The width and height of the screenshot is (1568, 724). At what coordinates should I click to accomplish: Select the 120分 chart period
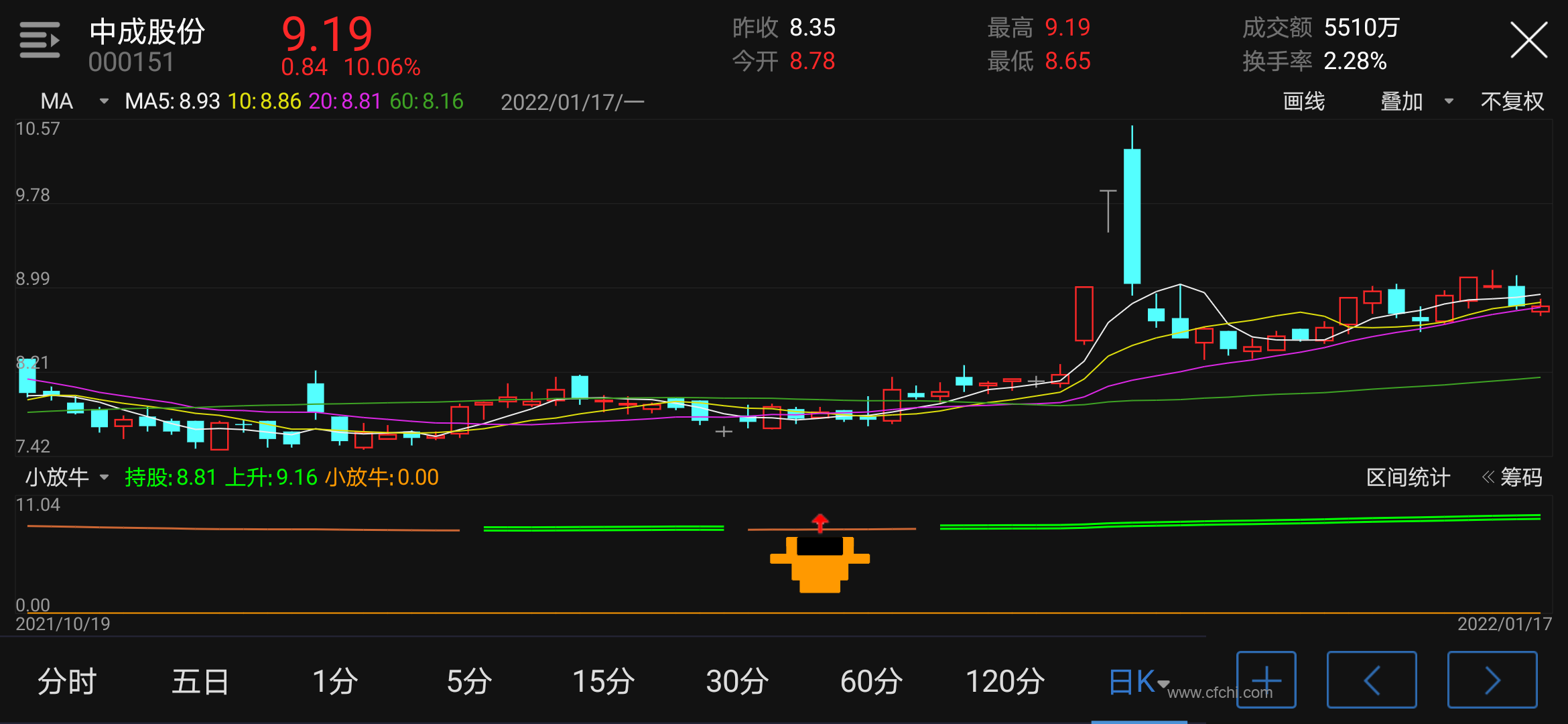click(1005, 681)
